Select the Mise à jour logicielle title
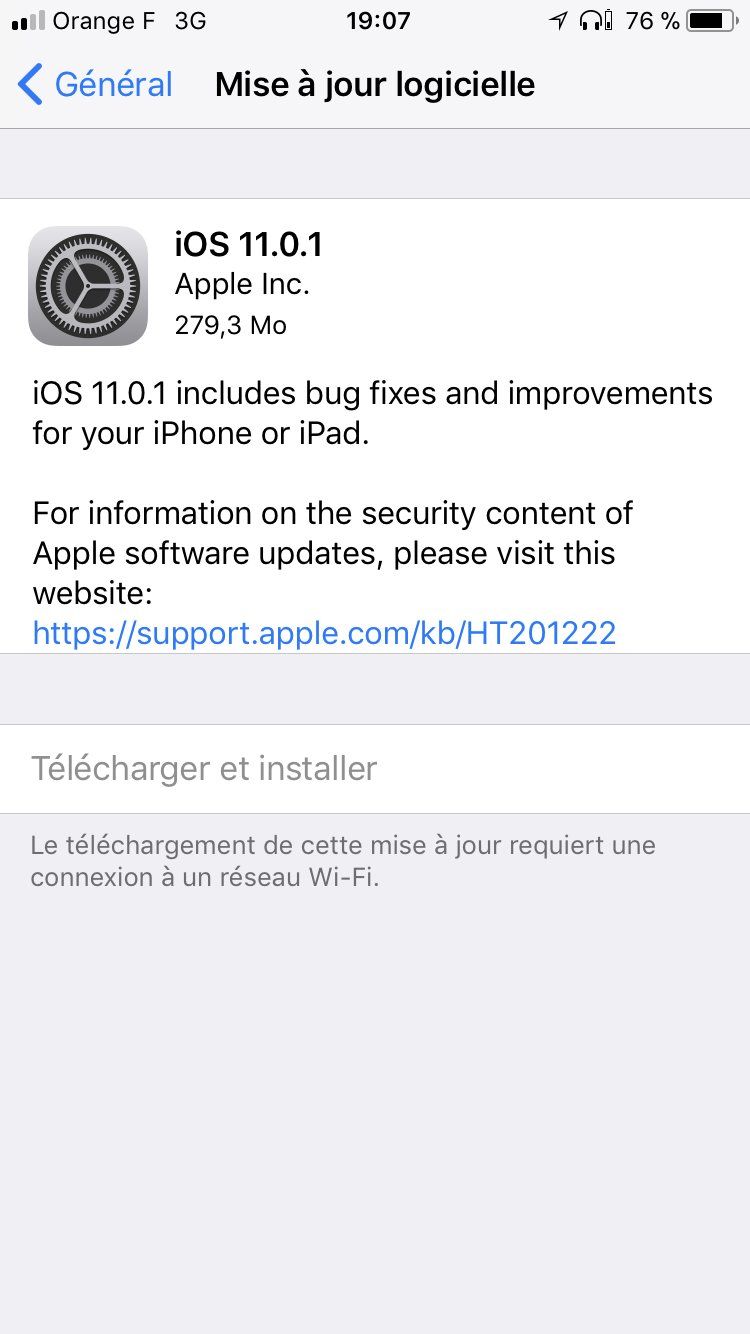This screenshot has width=750, height=1334. click(x=374, y=85)
